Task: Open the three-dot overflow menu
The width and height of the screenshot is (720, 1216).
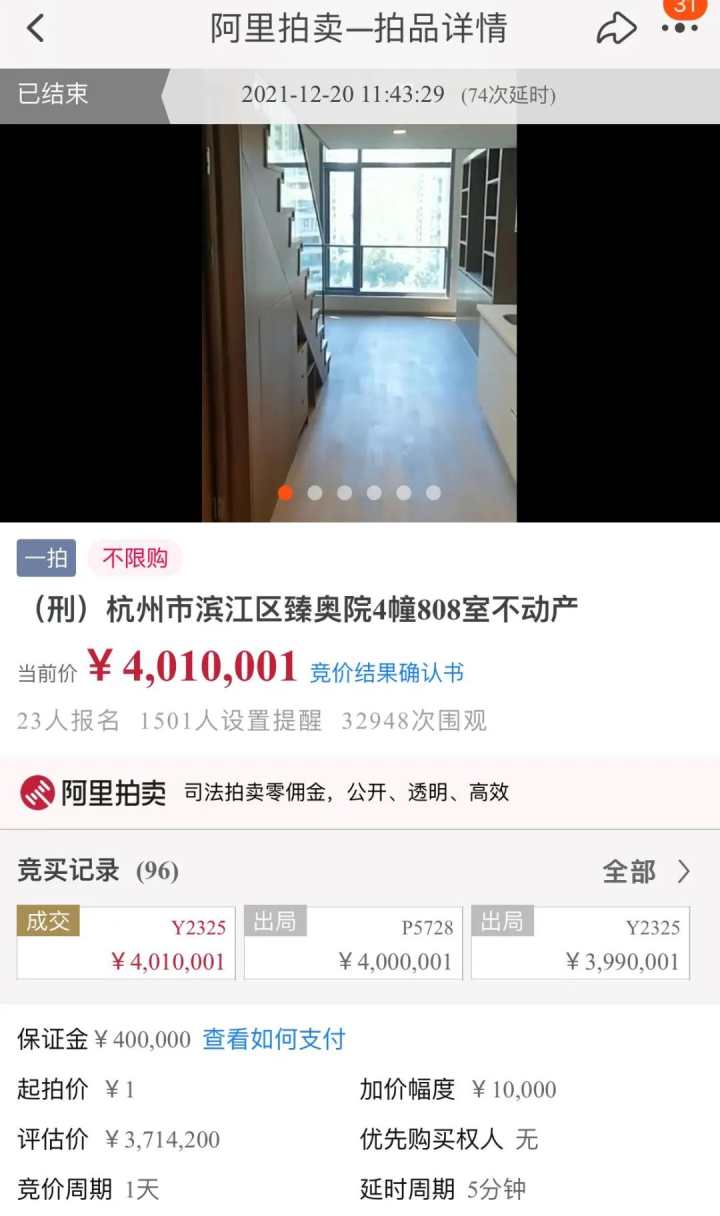Action: click(680, 28)
